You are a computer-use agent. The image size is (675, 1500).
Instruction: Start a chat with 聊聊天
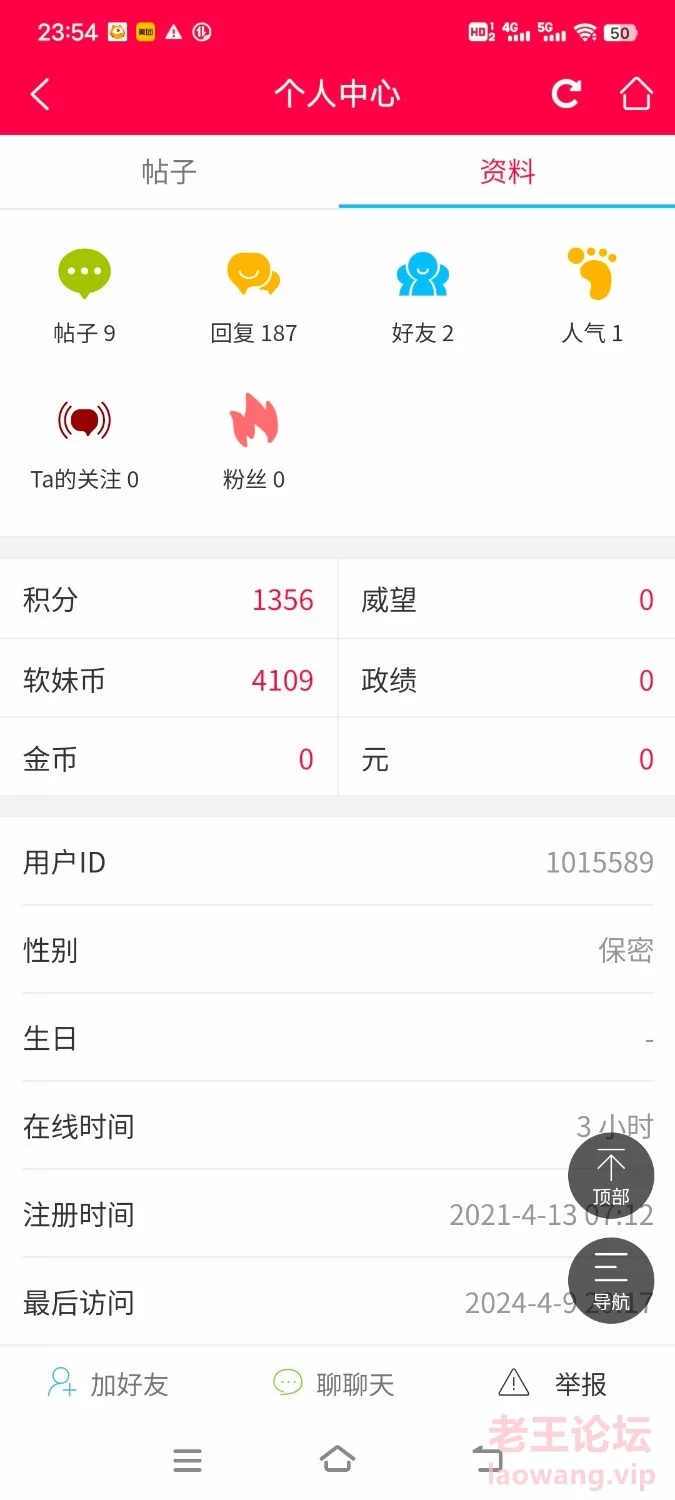tap(334, 1384)
